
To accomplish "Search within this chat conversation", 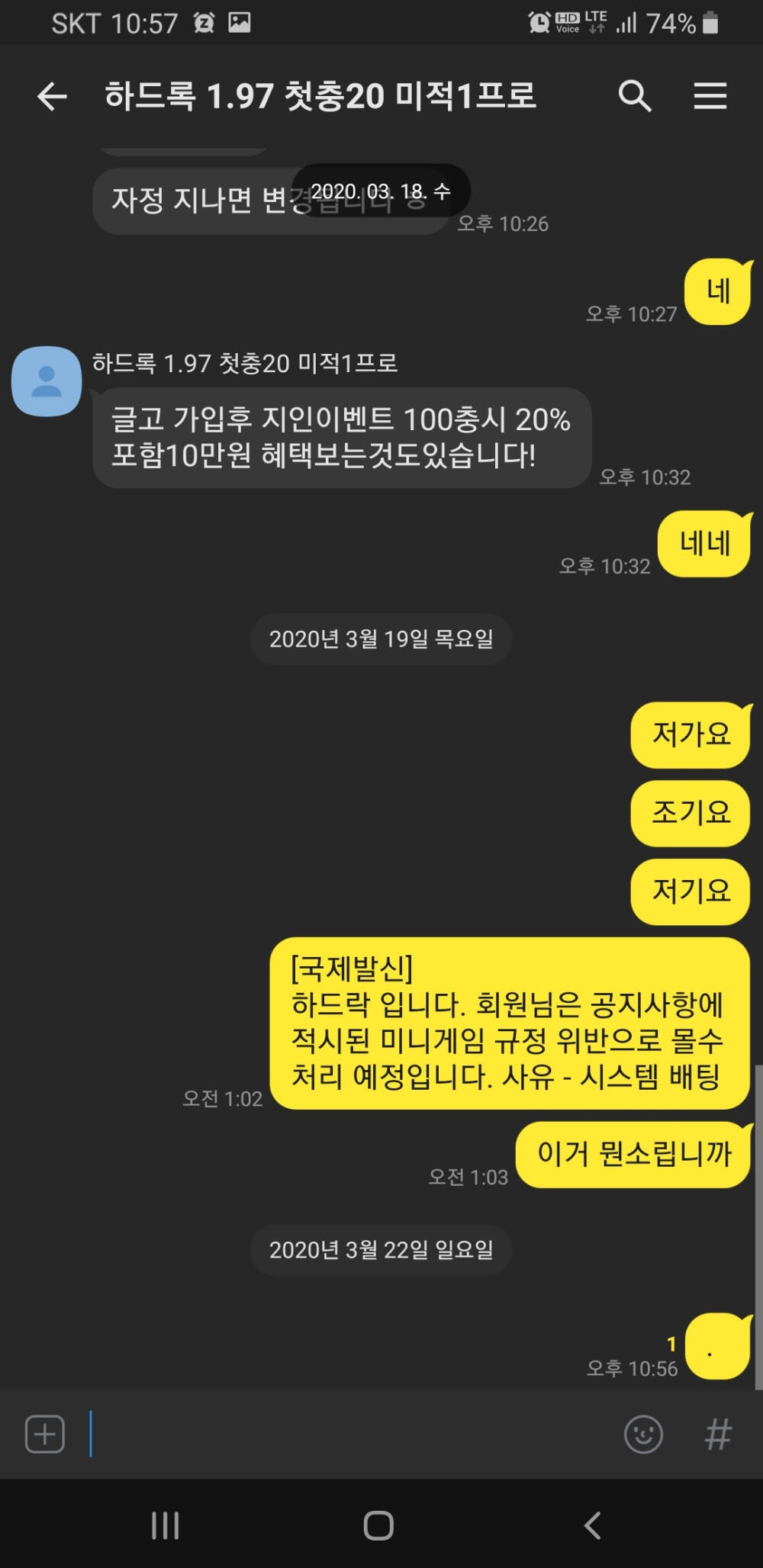I will (x=634, y=96).
